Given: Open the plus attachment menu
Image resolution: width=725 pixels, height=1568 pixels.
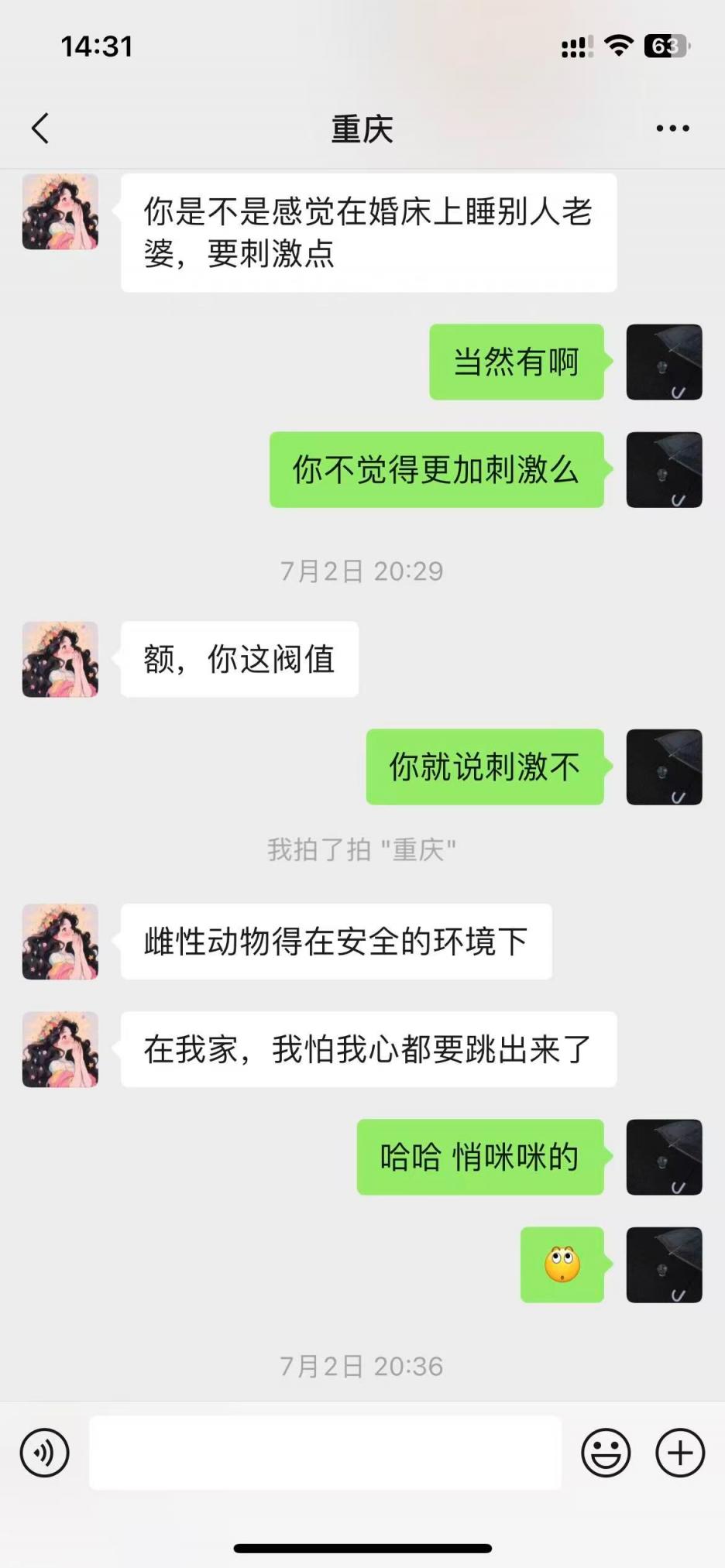Looking at the screenshot, I should [680, 1453].
